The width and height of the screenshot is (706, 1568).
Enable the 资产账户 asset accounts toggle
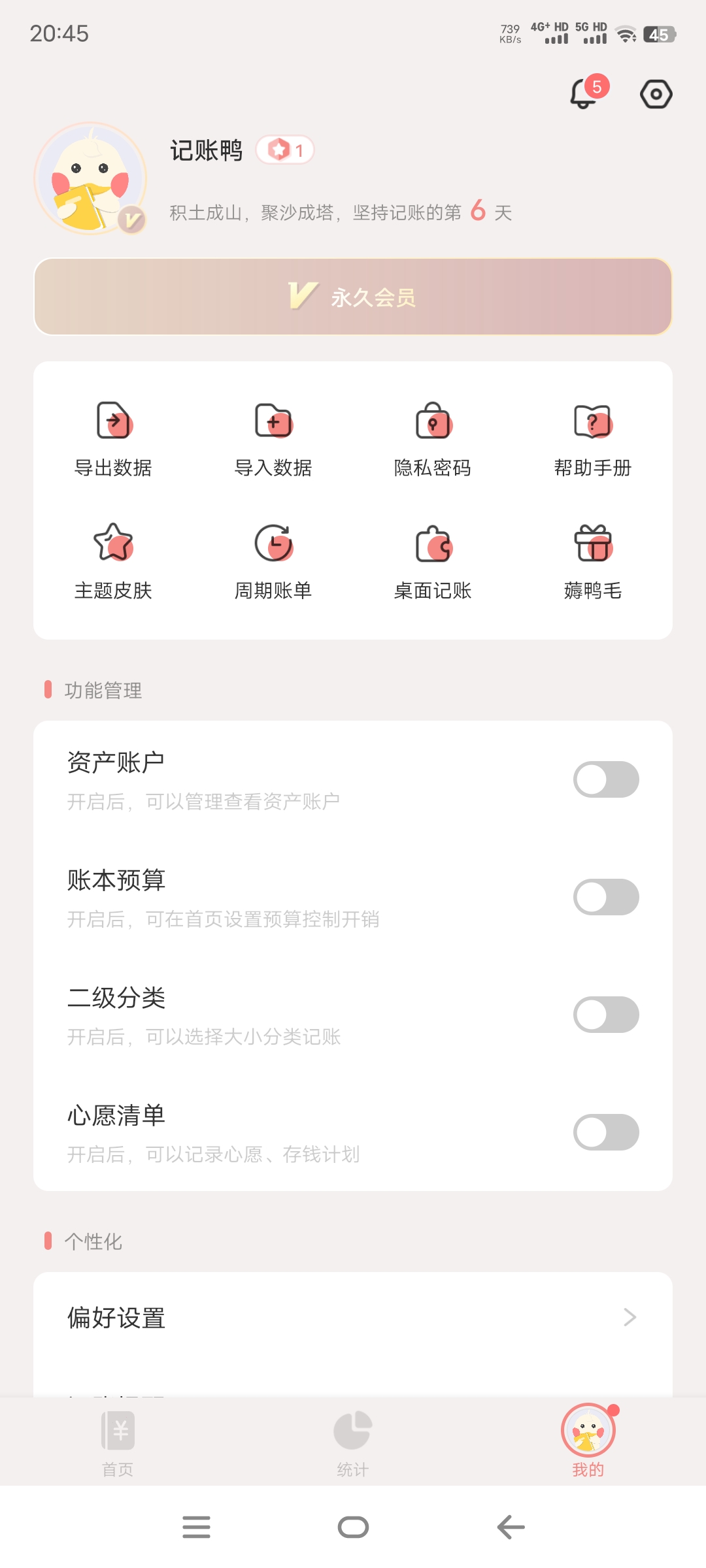(x=606, y=780)
